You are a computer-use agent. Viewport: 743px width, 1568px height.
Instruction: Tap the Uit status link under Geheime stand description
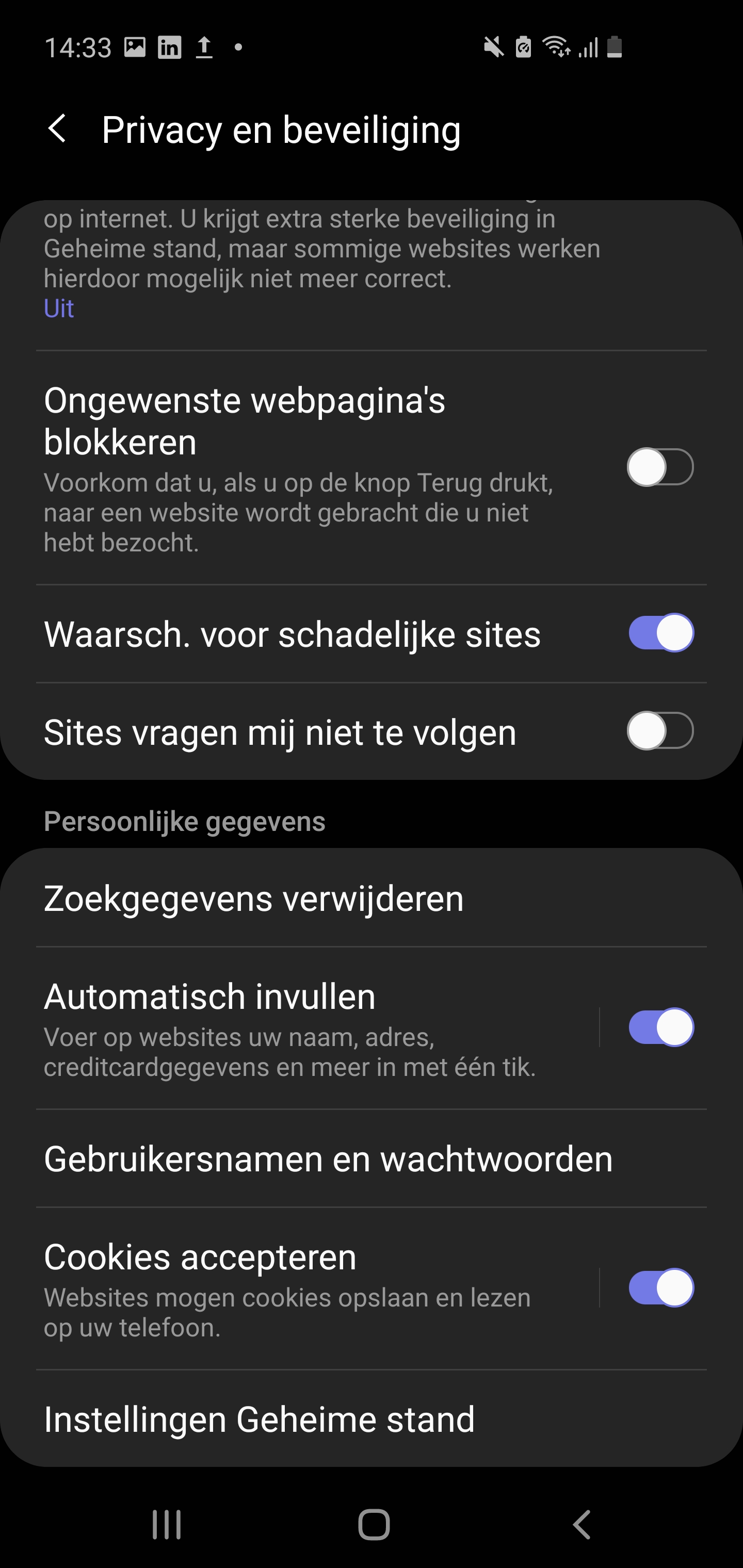[58, 308]
